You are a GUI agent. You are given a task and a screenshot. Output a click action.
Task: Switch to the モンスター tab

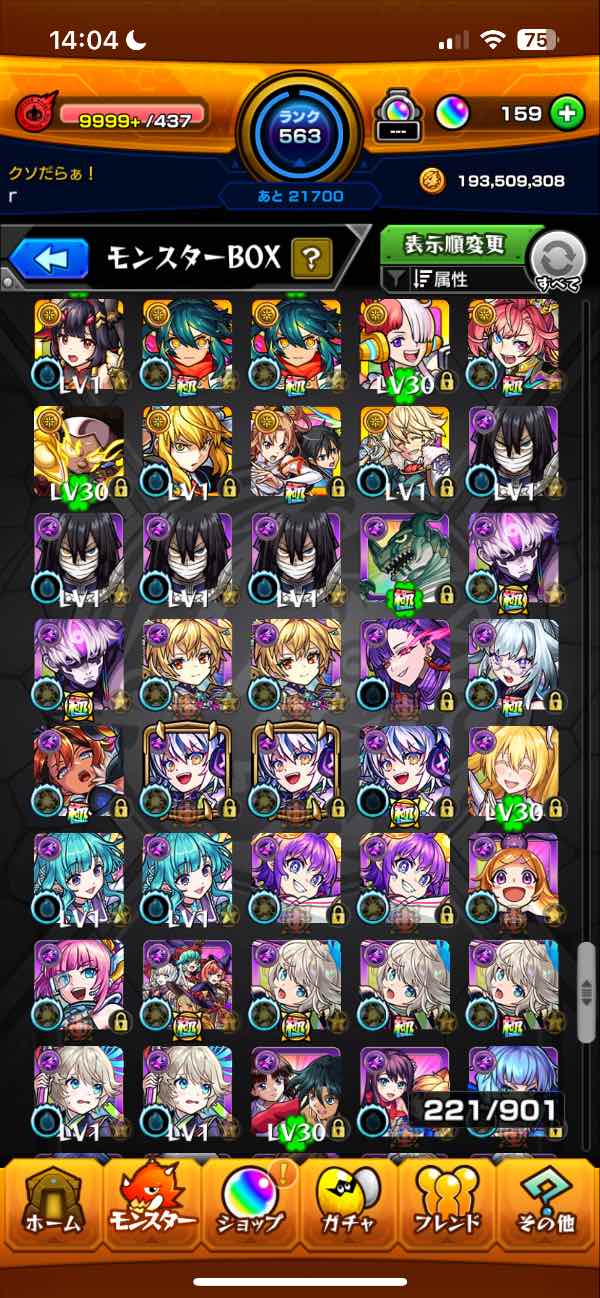pos(150,1205)
